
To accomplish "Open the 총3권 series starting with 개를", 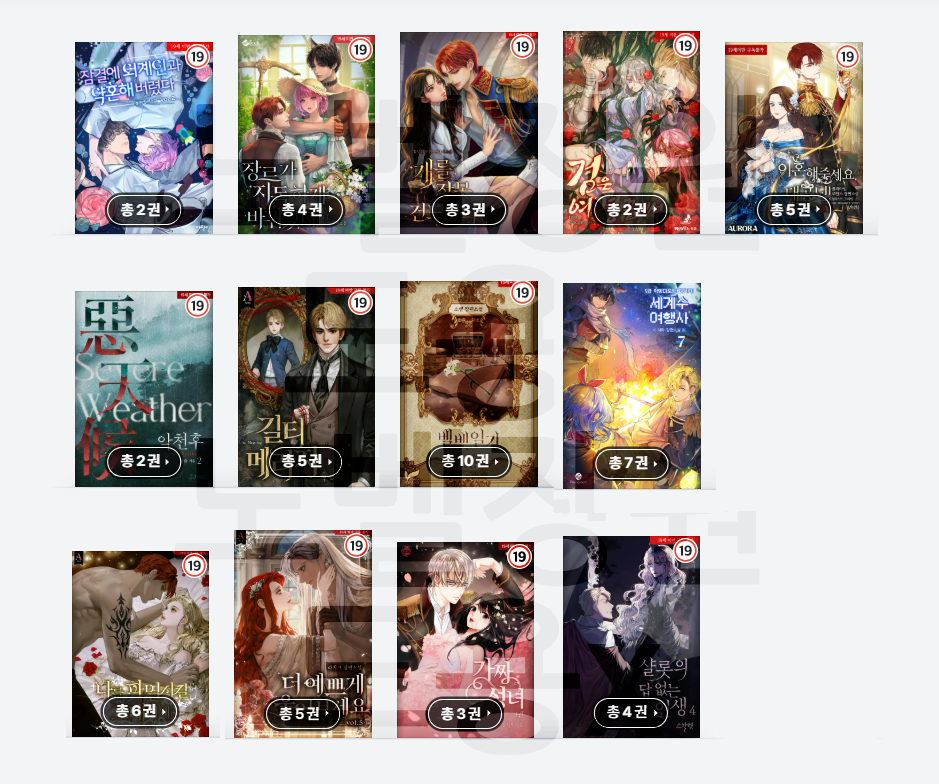I will tap(468, 120).
